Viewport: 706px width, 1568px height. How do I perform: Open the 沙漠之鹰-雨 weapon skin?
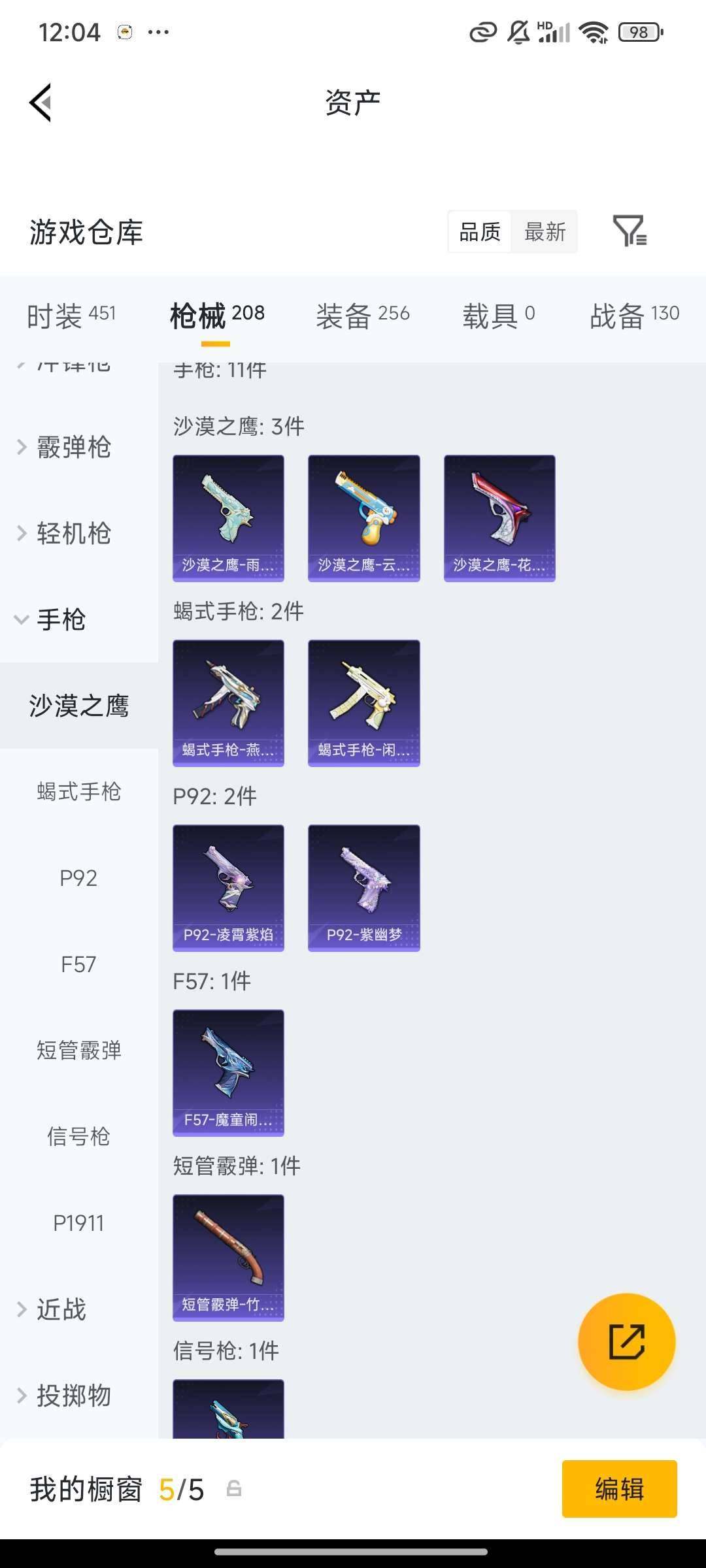click(228, 516)
